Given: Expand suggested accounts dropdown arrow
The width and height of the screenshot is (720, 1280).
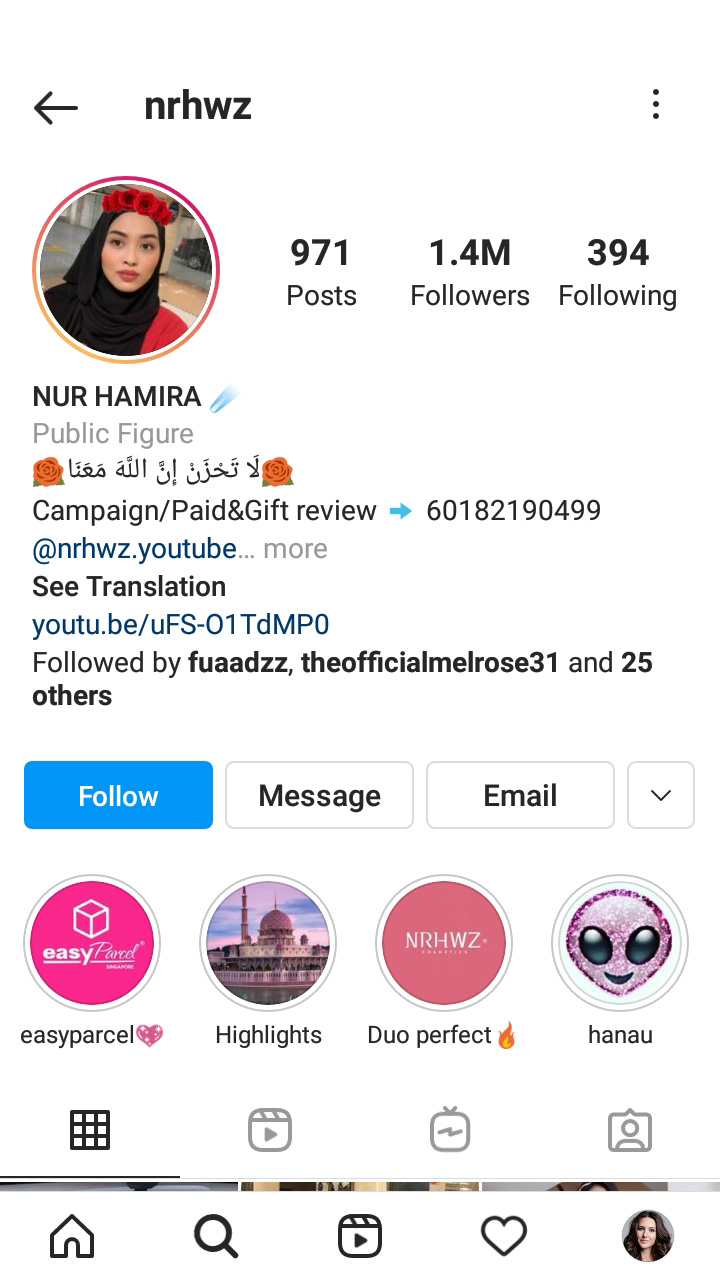Looking at the screenshot, I should click(x=661, y=795).
